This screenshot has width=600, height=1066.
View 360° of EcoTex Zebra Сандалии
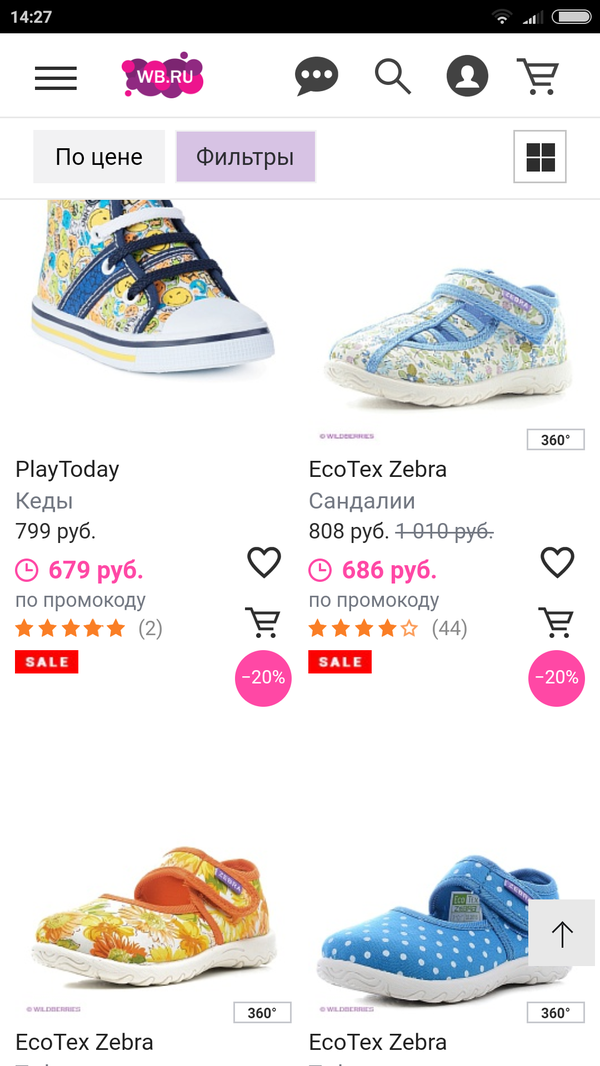(555, 440)
